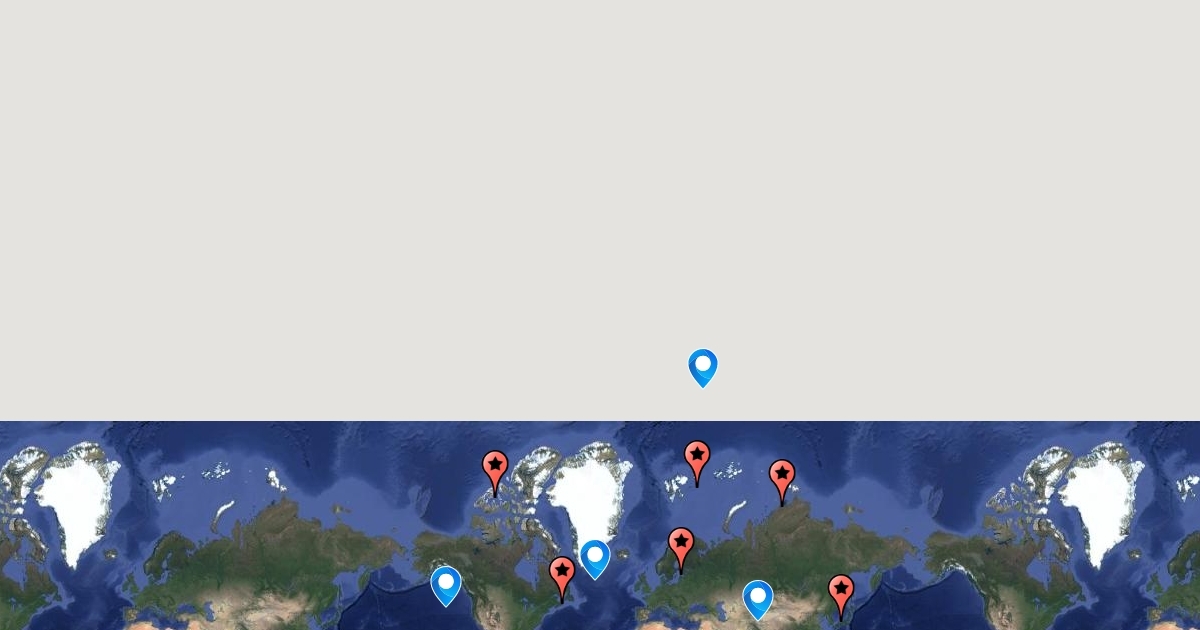Open the blue pin over Central Asia
1200x630 pixels.
pyautogui.click(x=758, y=597)
